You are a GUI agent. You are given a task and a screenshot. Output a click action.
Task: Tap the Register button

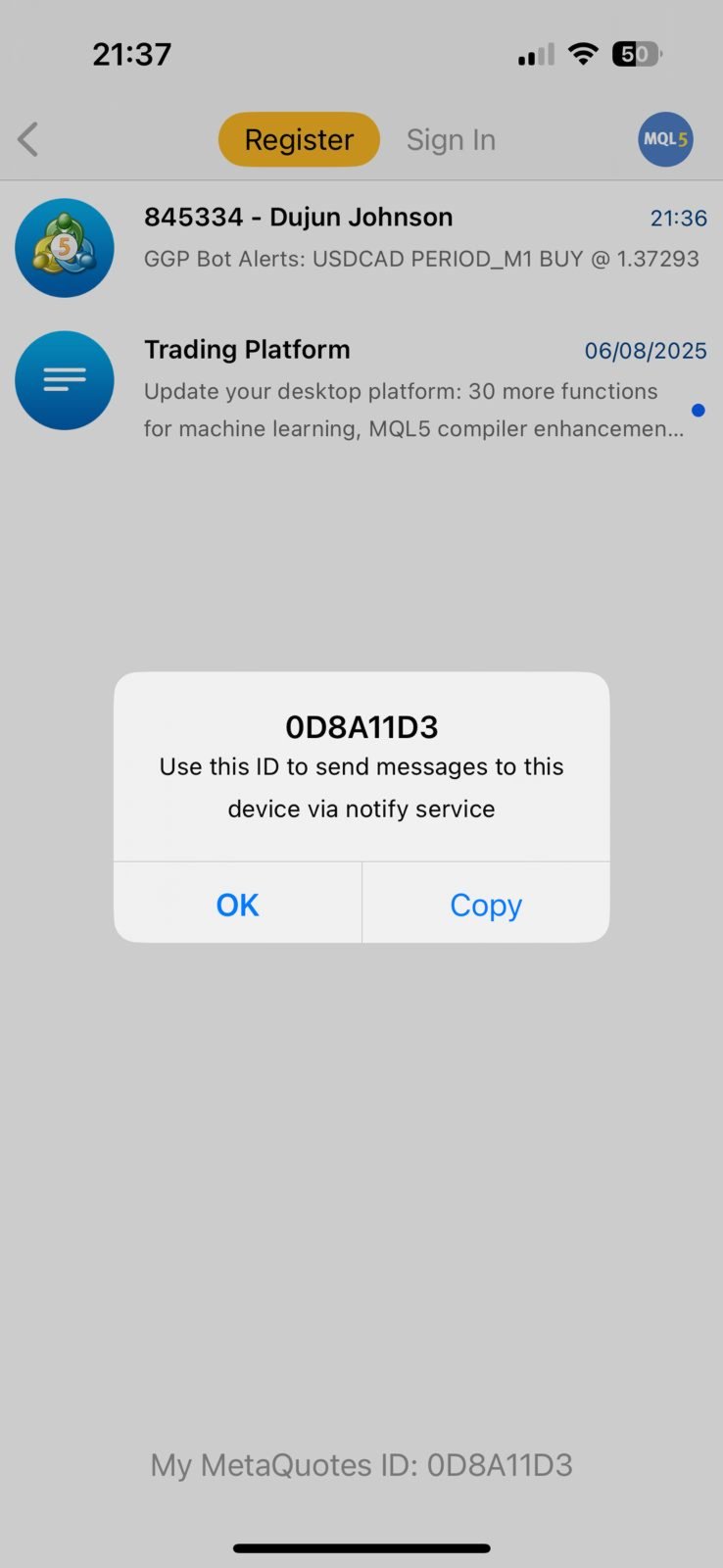[x=299, y=139]
